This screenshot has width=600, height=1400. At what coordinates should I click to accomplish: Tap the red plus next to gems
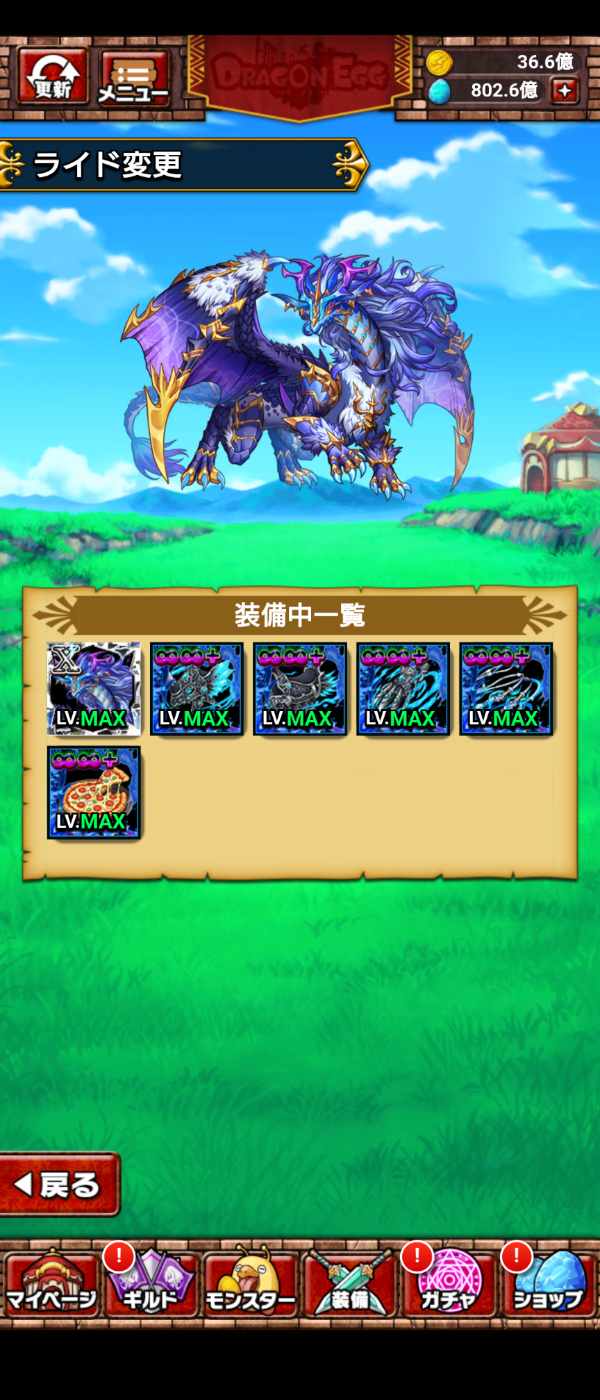coord(565,91)
